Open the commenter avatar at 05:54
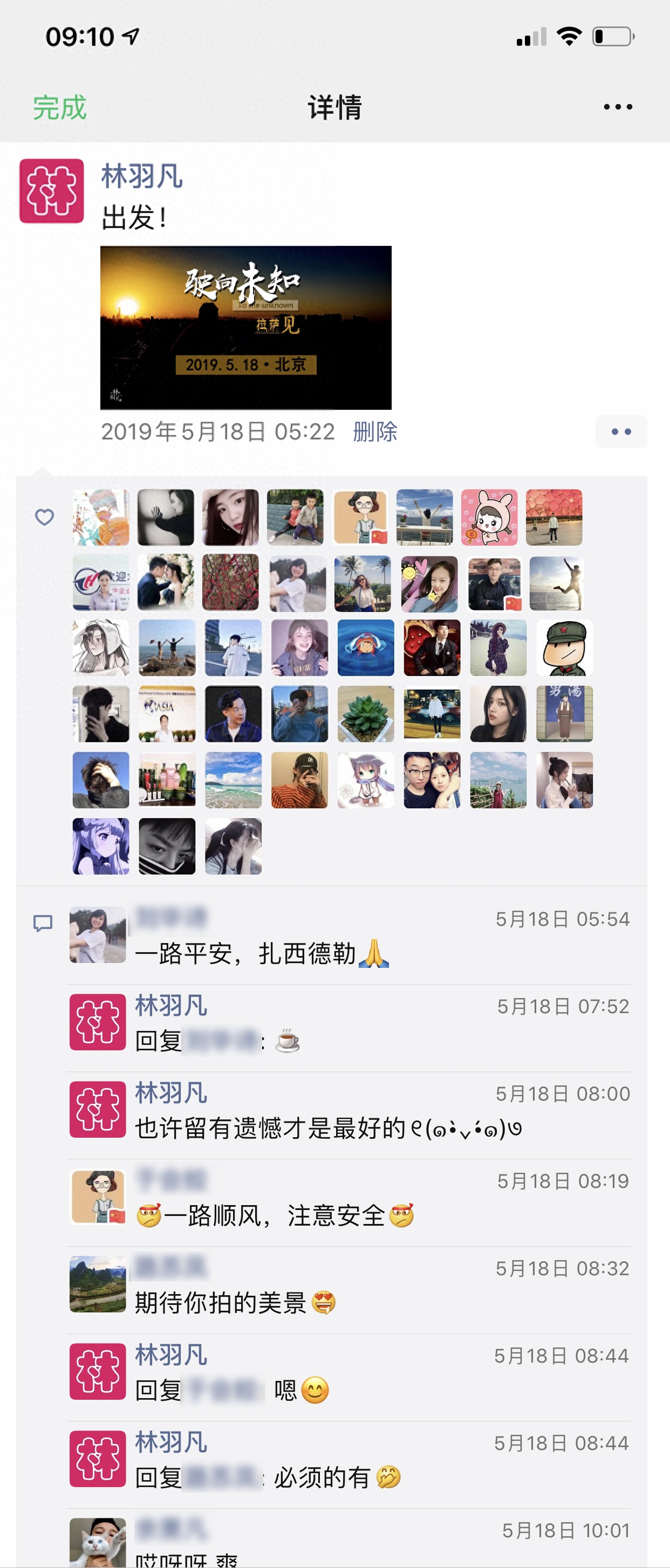 click(x=98, y=935)
